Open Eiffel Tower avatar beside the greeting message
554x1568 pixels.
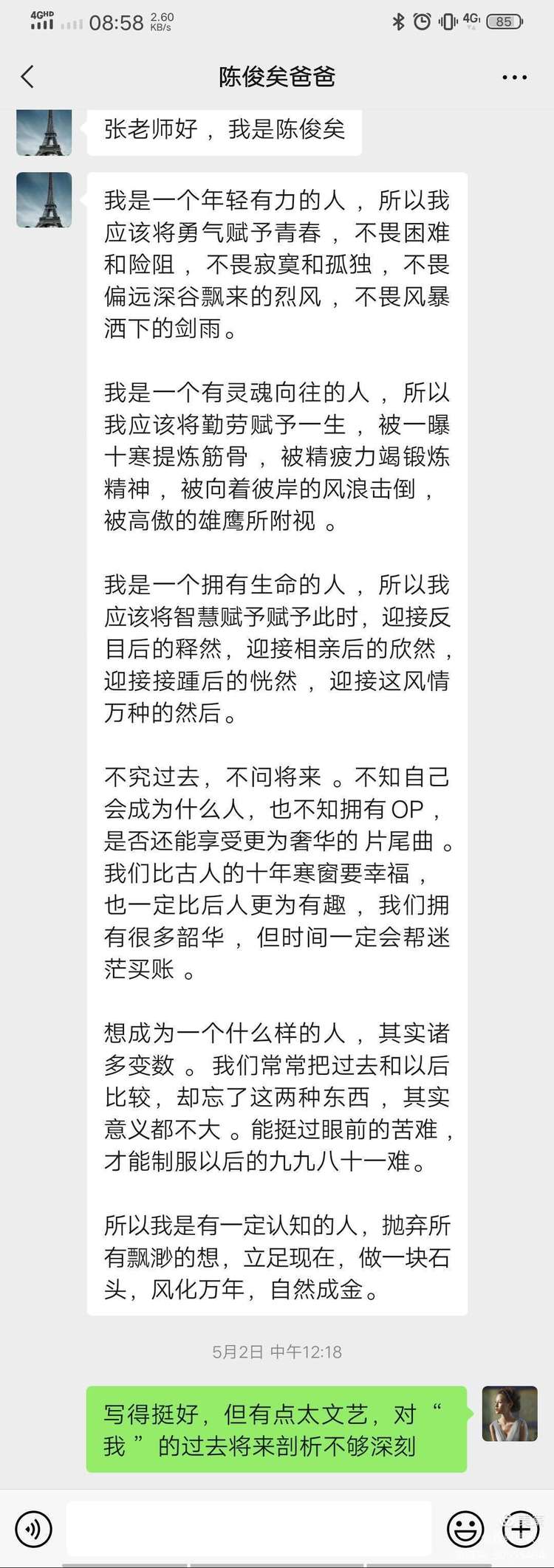click(x=44, y=133)
